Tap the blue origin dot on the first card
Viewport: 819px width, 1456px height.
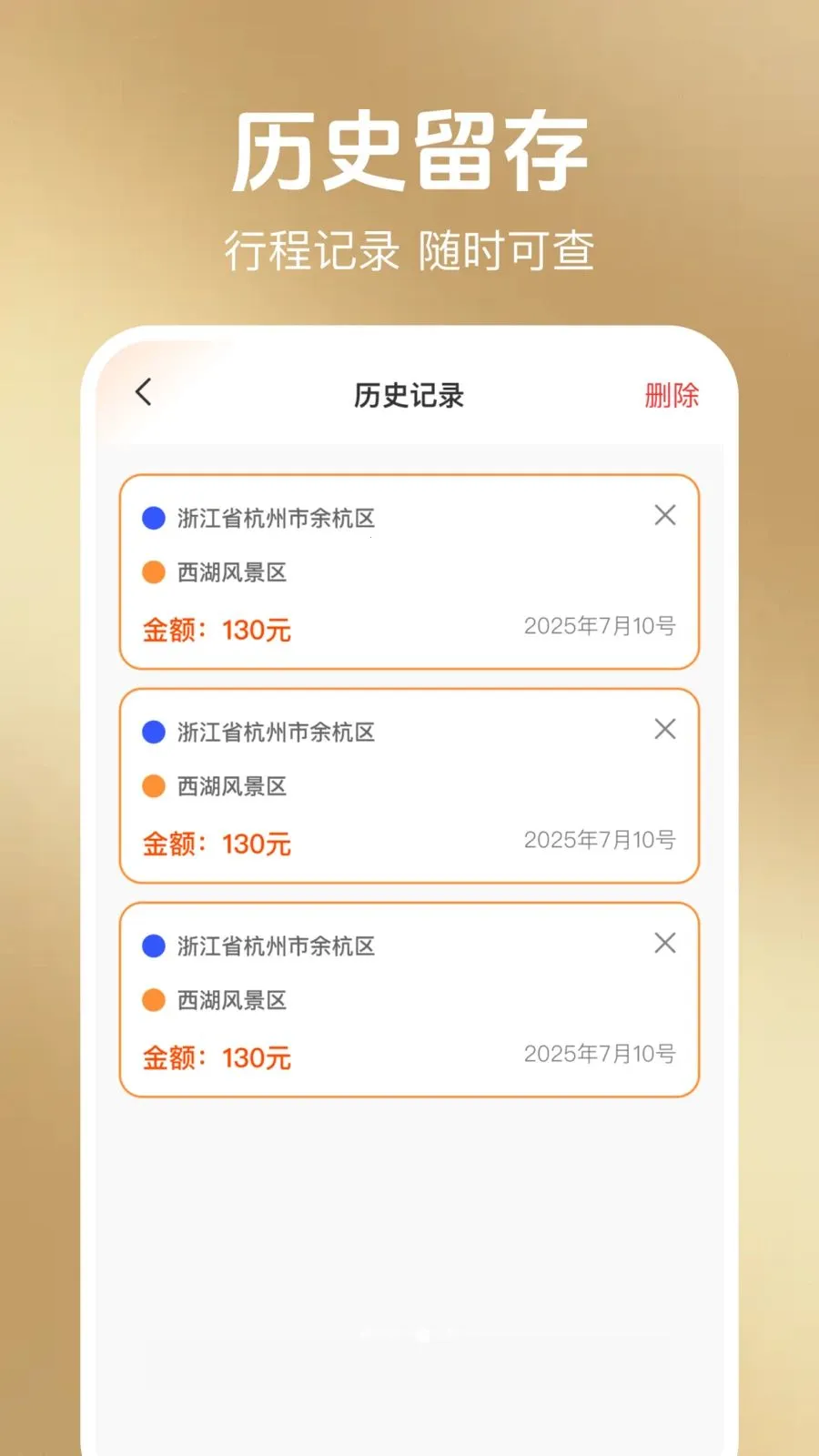coord(151,518)
